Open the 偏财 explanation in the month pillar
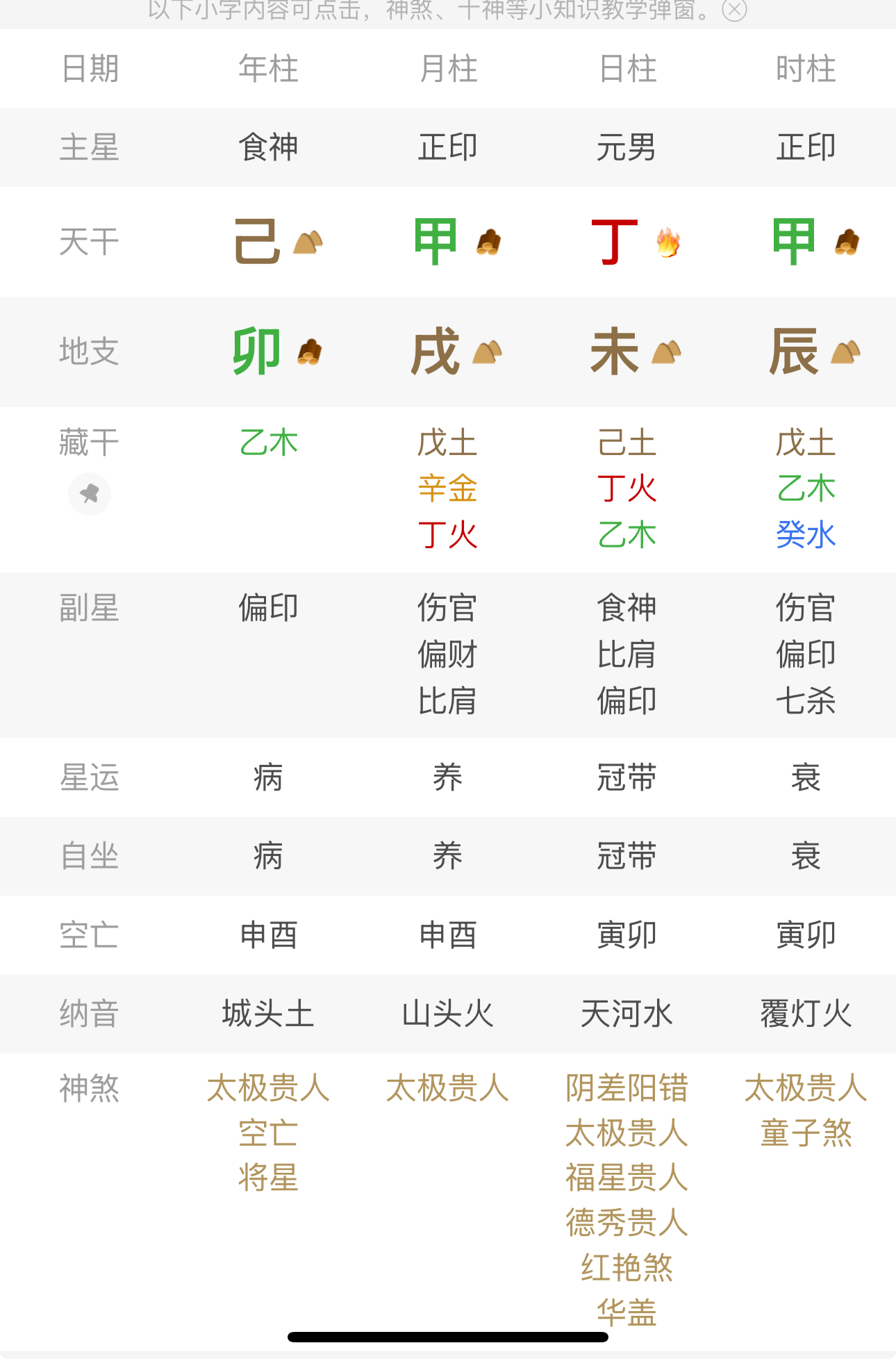The height and width of the screenshot is (1359, 896). (447, 654)
